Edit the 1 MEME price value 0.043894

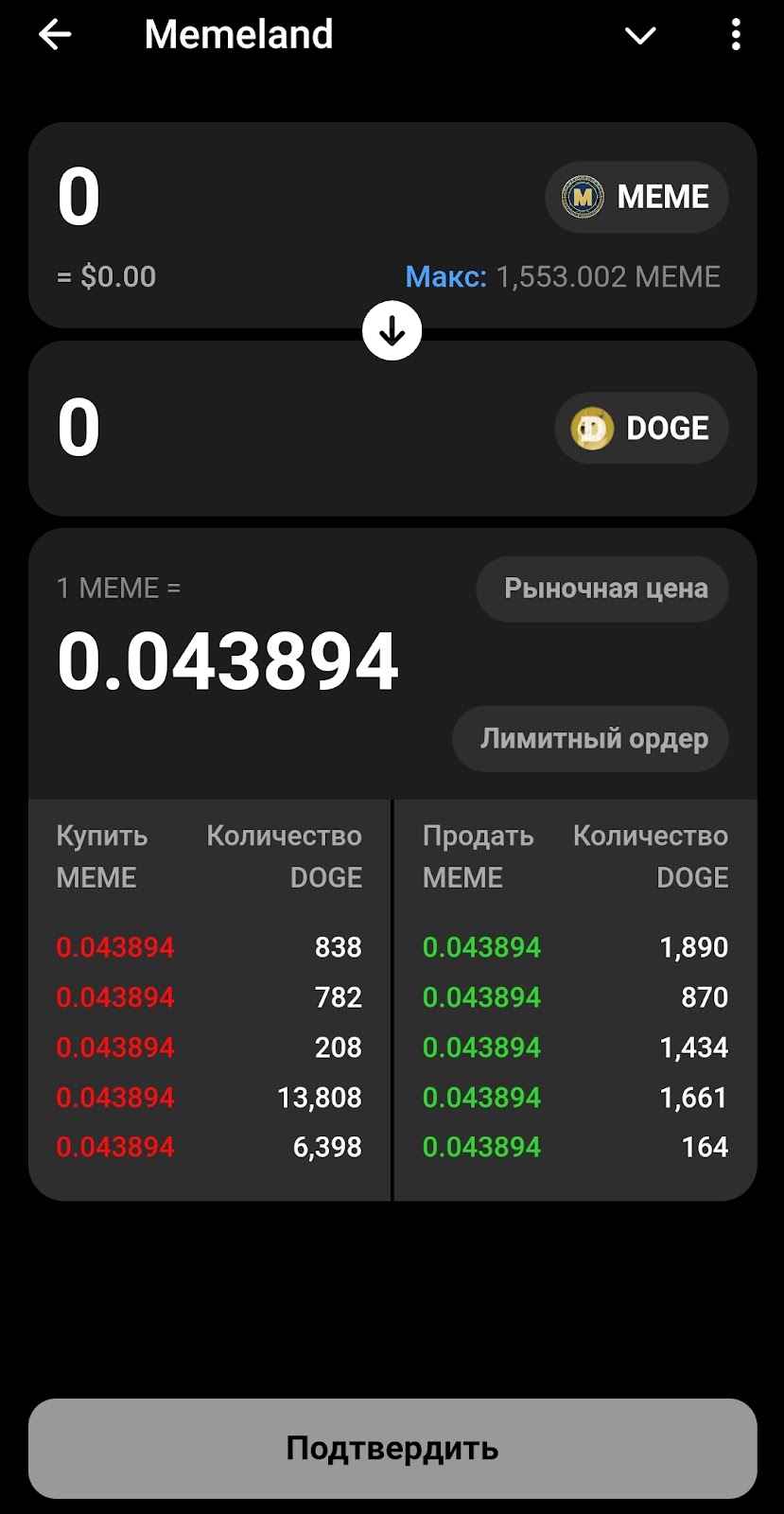pos(228,661)
